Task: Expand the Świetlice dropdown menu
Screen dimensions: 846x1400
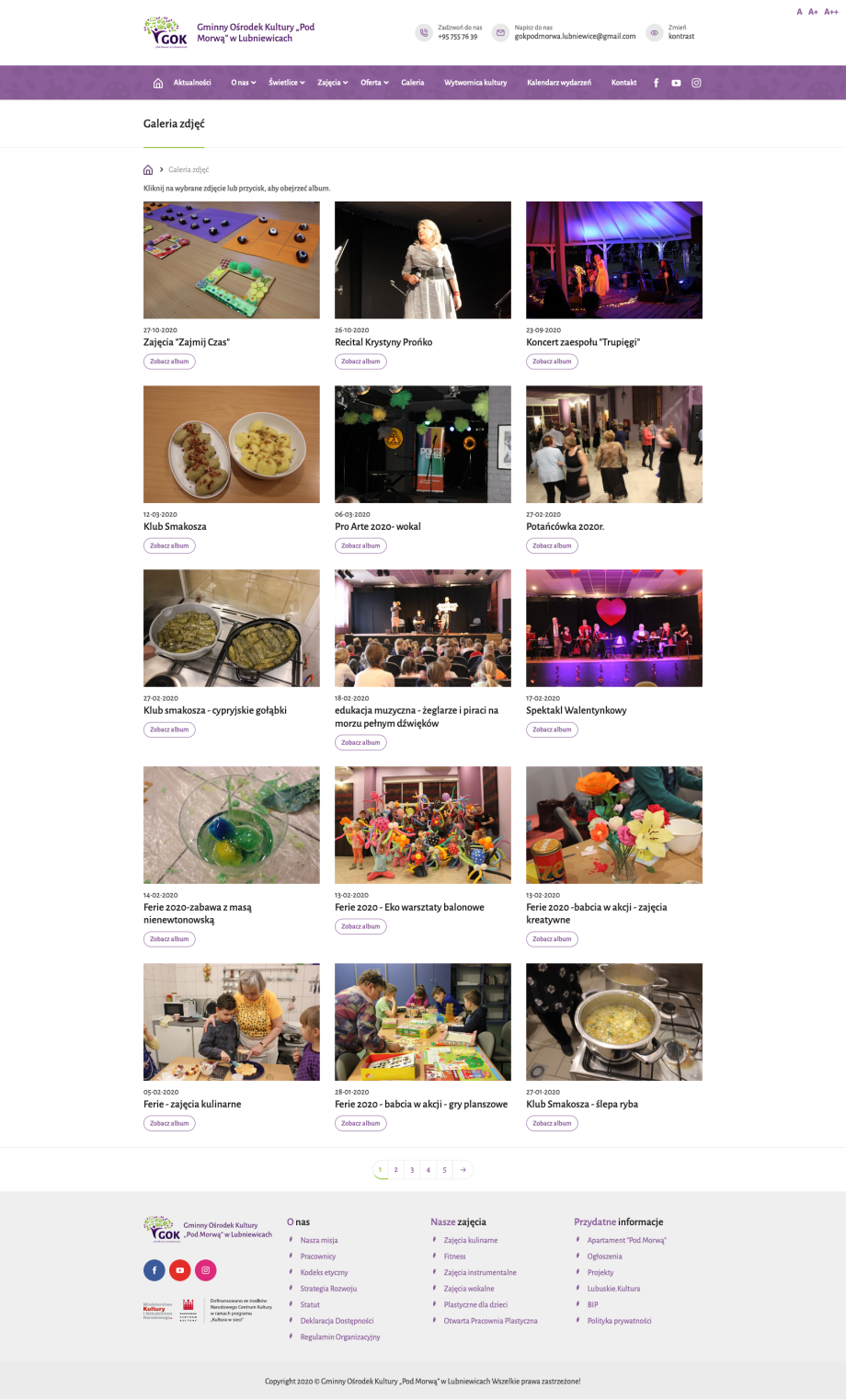Action: [286, 83]
